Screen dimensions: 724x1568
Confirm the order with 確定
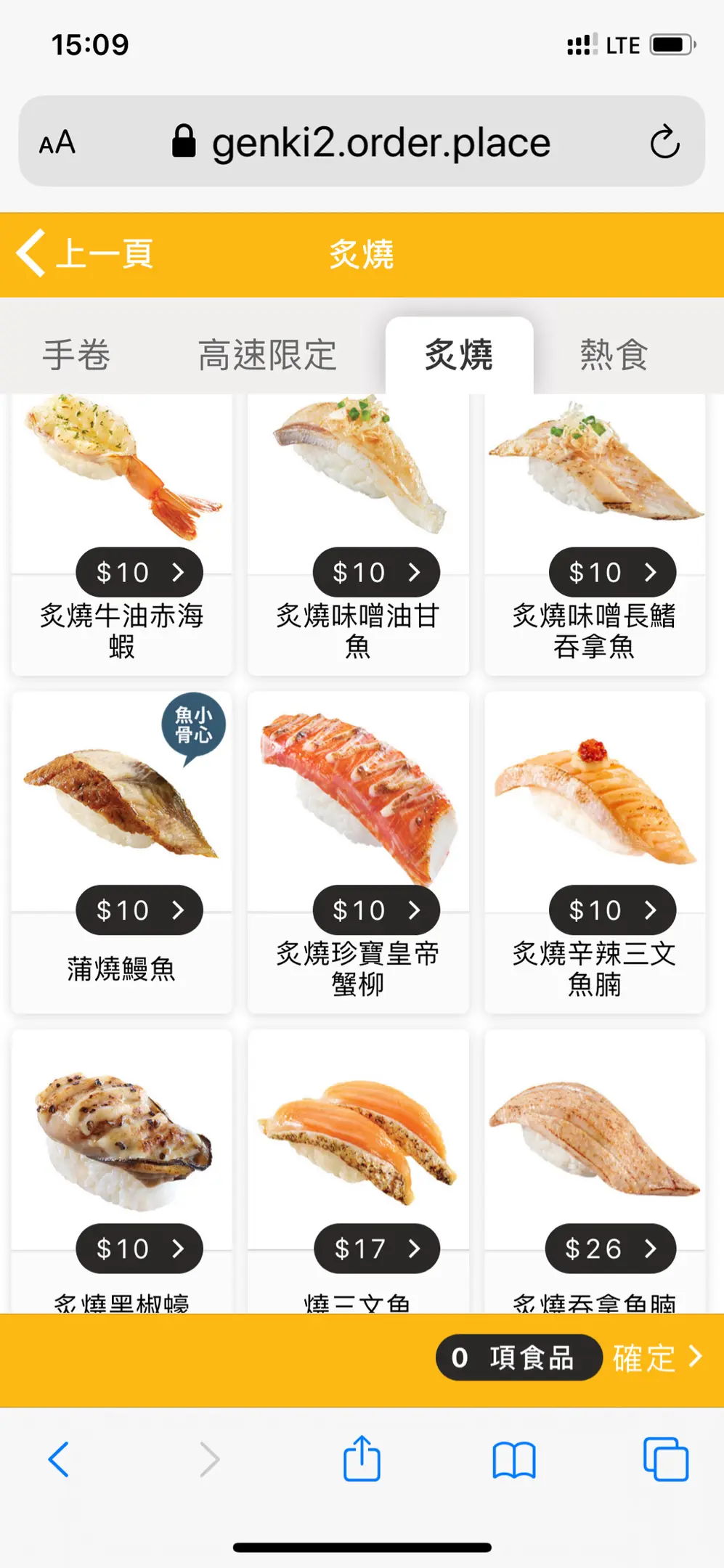point(656,1357)
